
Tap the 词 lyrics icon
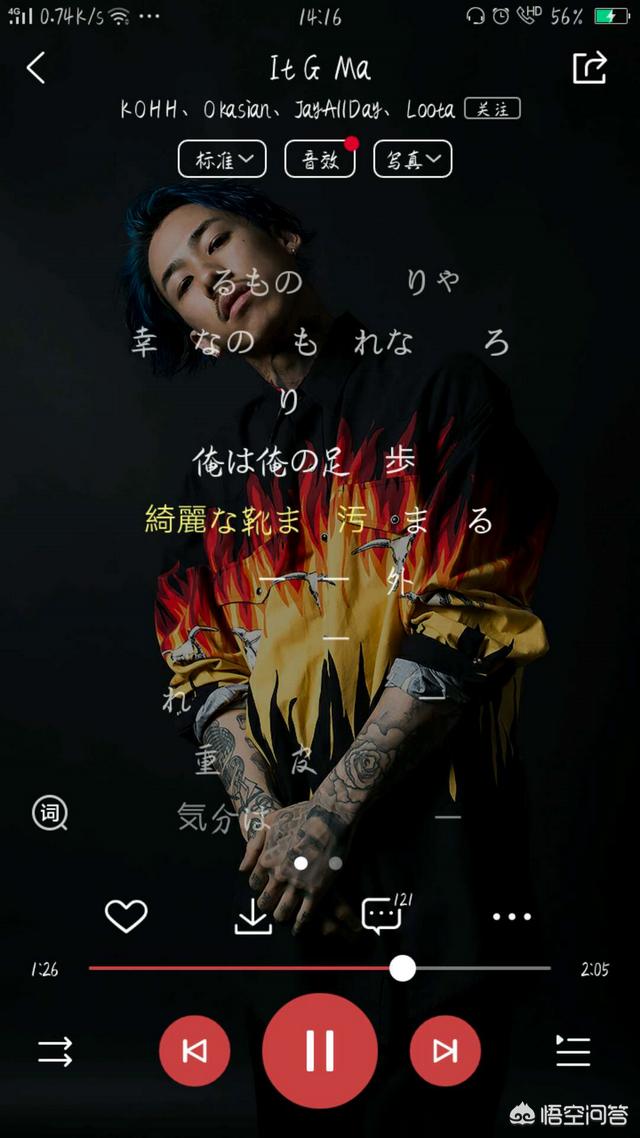coord(49,813)
